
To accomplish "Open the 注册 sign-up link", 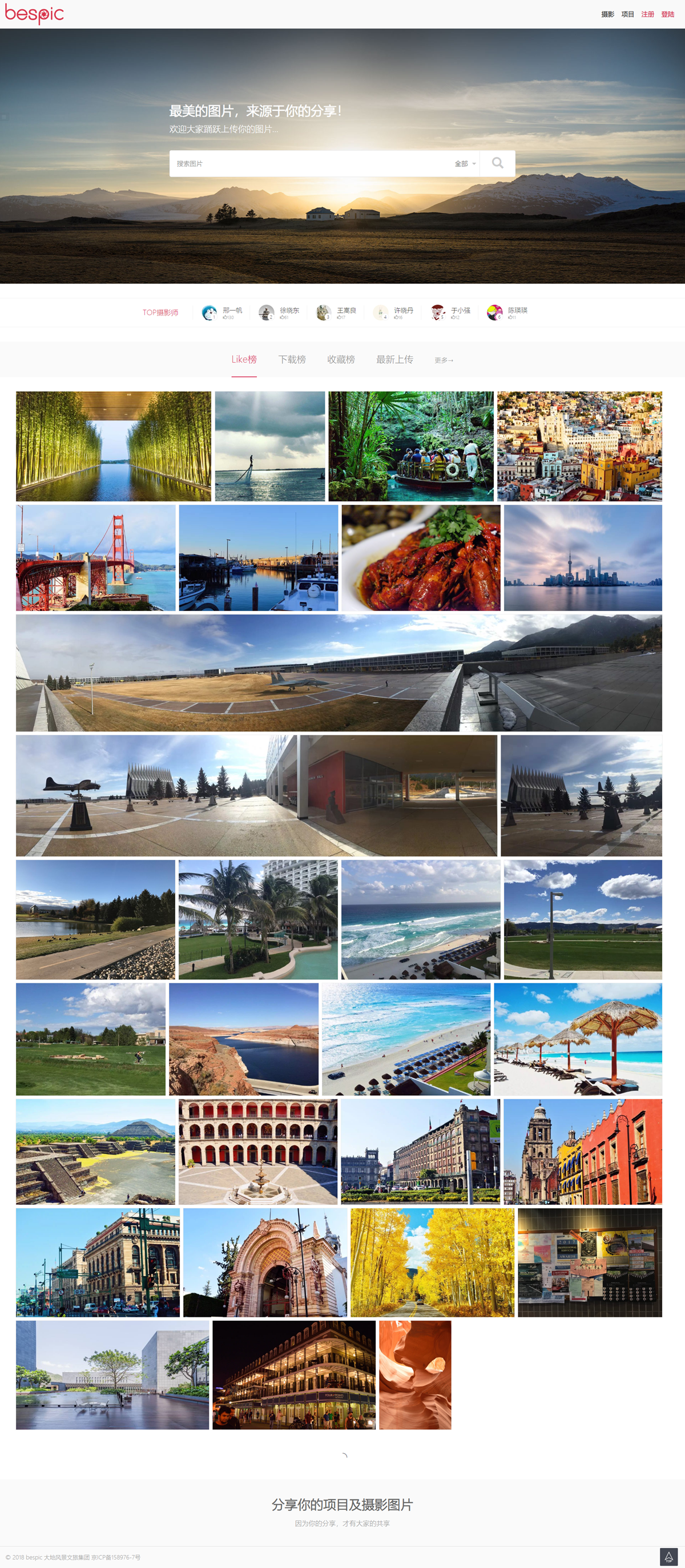I will [x=647, y=14].
